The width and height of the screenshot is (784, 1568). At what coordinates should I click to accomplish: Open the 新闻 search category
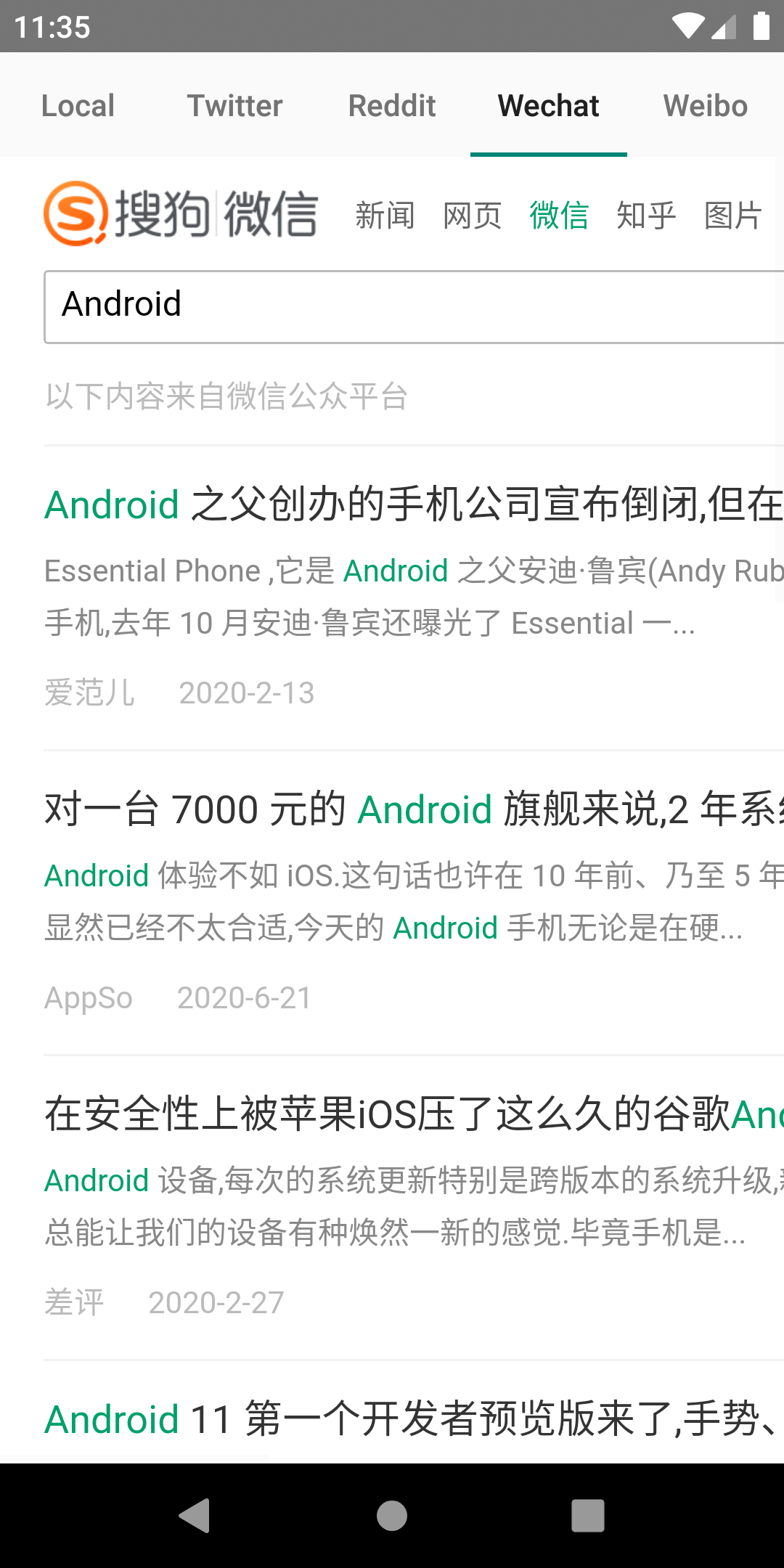pos(385,216)
